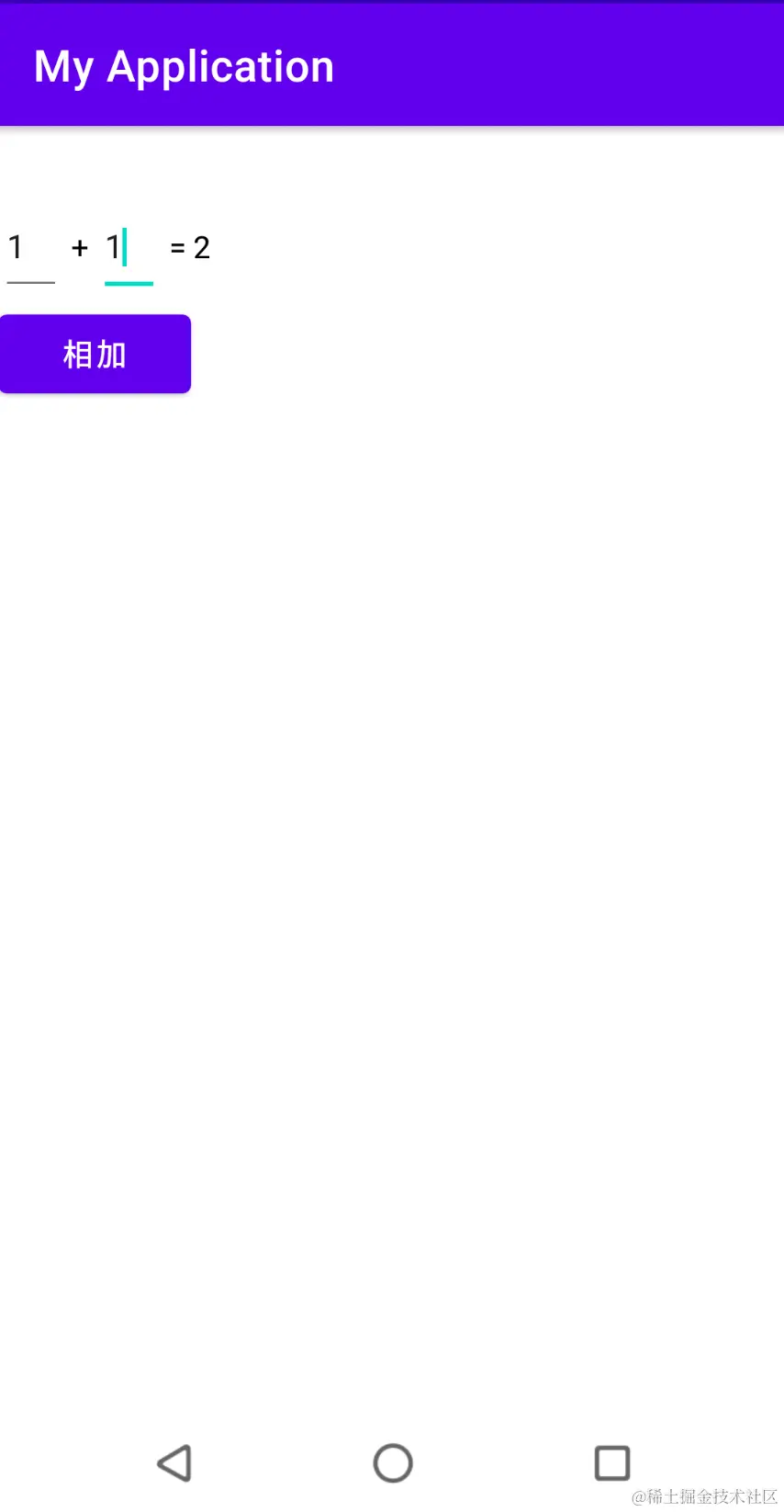
Task: Go to the home screen
Action: tap(393, 1462)
